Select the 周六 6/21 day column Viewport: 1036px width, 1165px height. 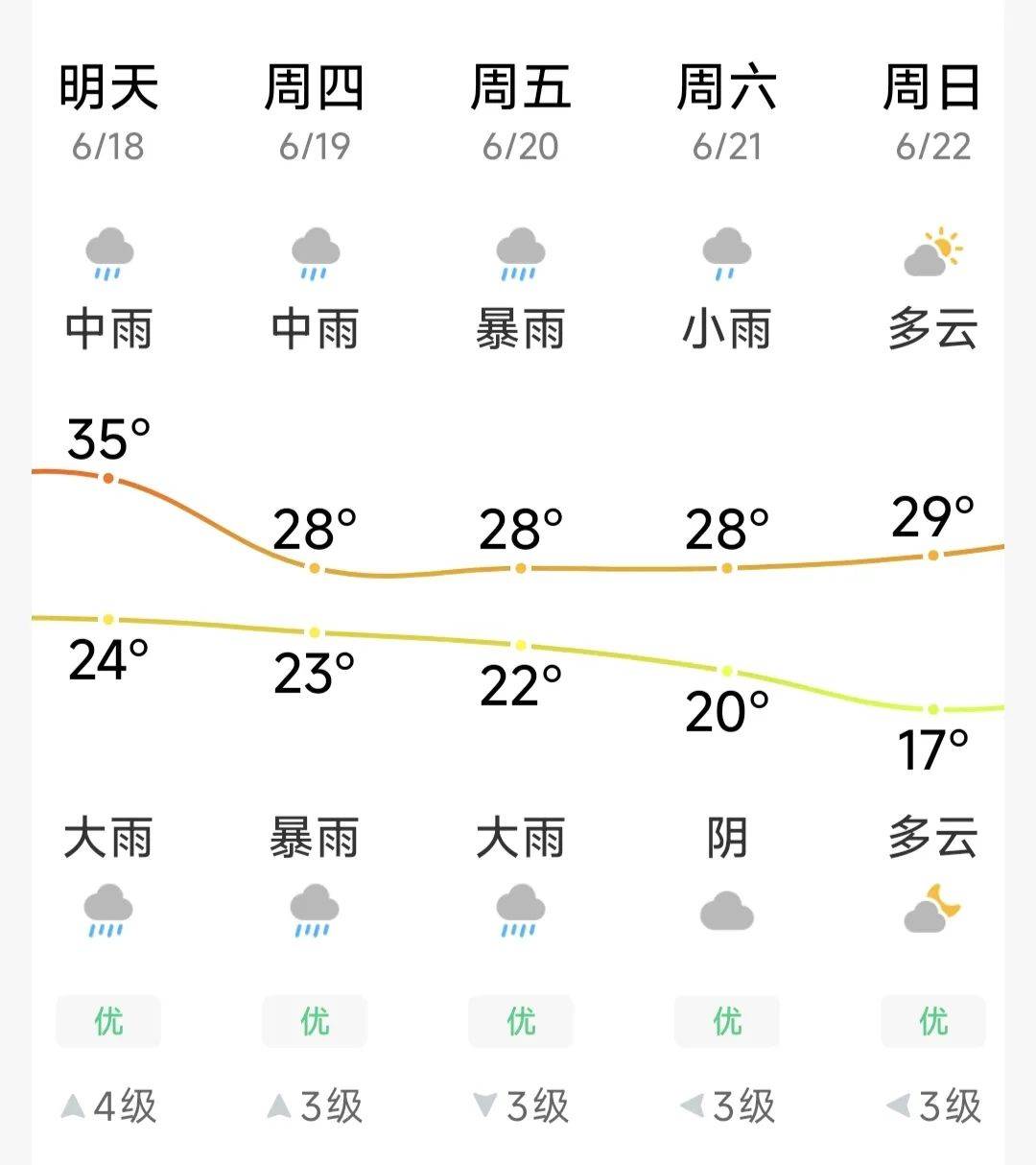click(x=726, y=106)
